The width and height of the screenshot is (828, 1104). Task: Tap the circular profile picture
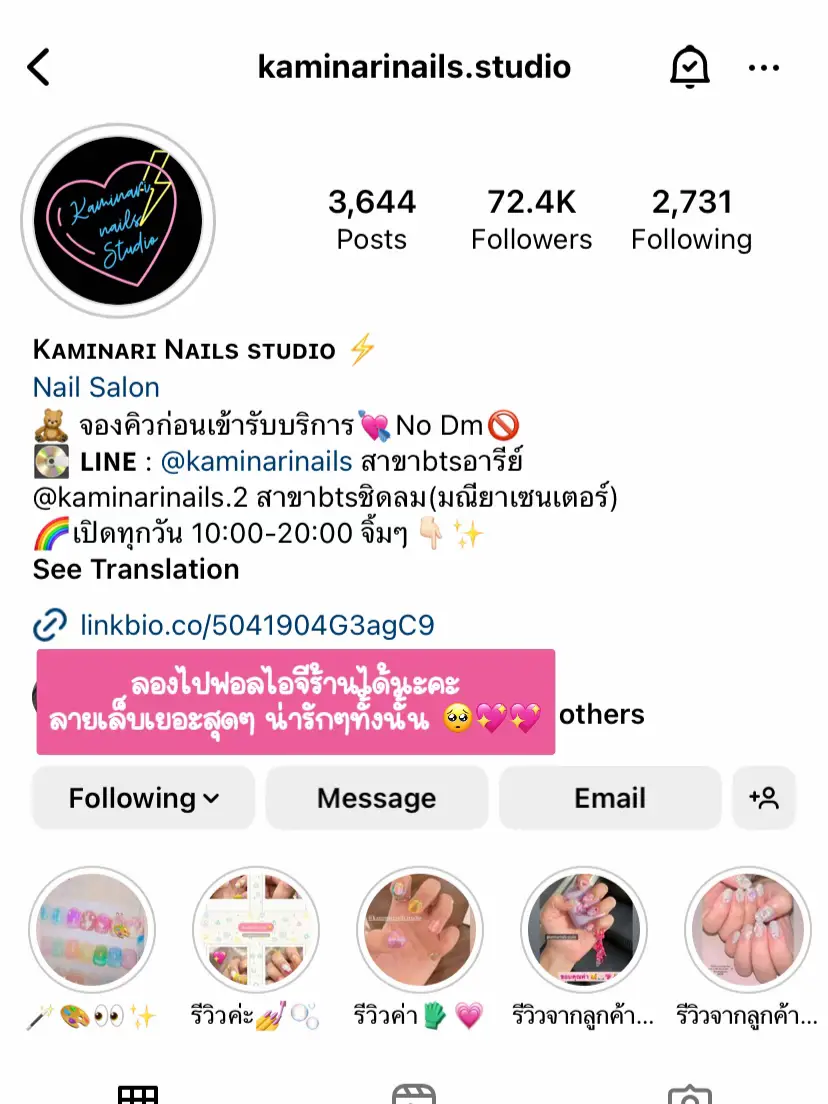point(118,221)
